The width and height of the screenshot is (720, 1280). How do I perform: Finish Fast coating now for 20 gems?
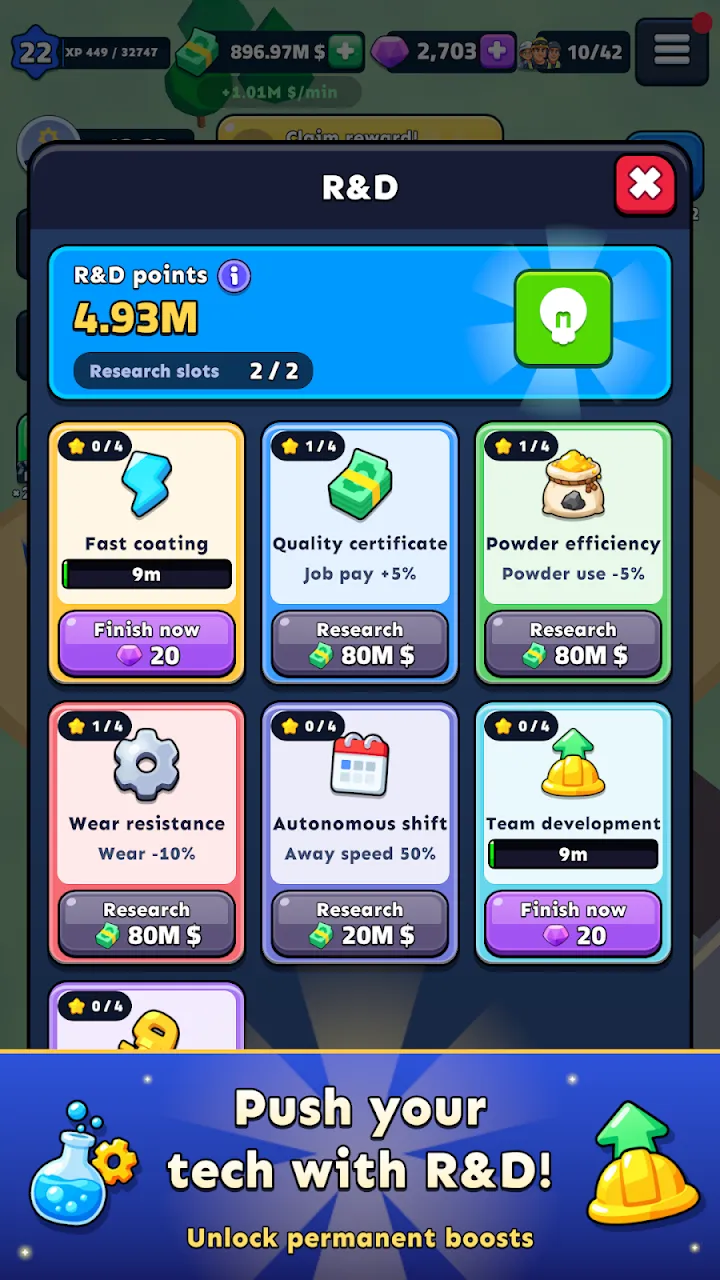pos(146,644)
